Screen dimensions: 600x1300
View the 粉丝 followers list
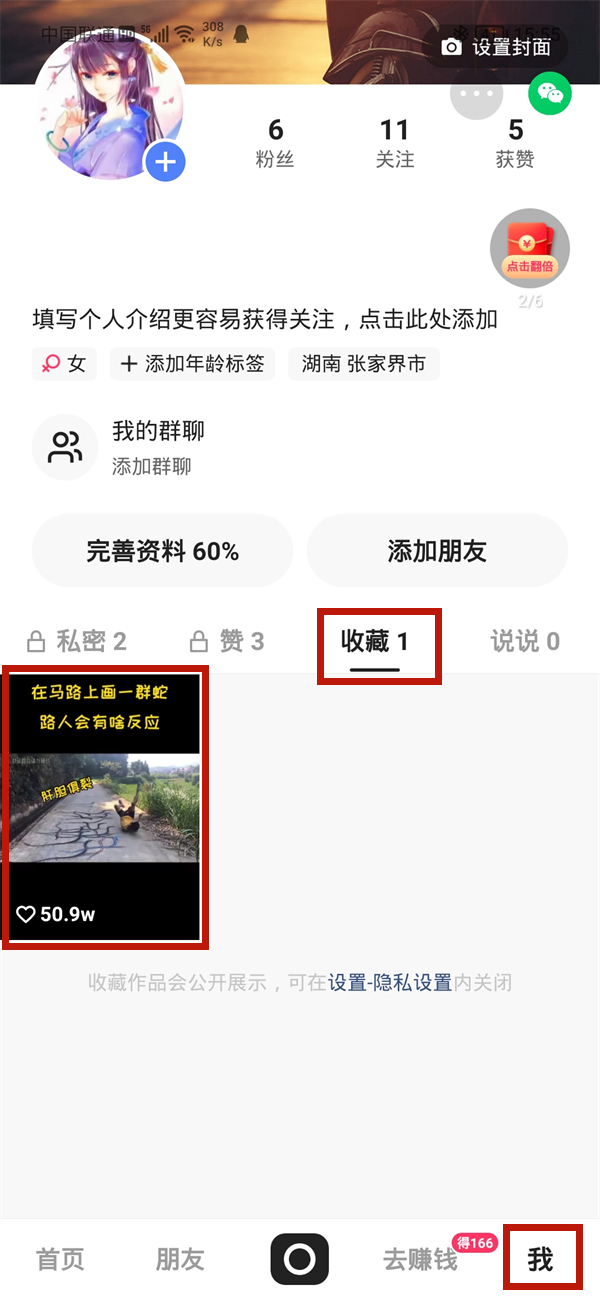275,143
